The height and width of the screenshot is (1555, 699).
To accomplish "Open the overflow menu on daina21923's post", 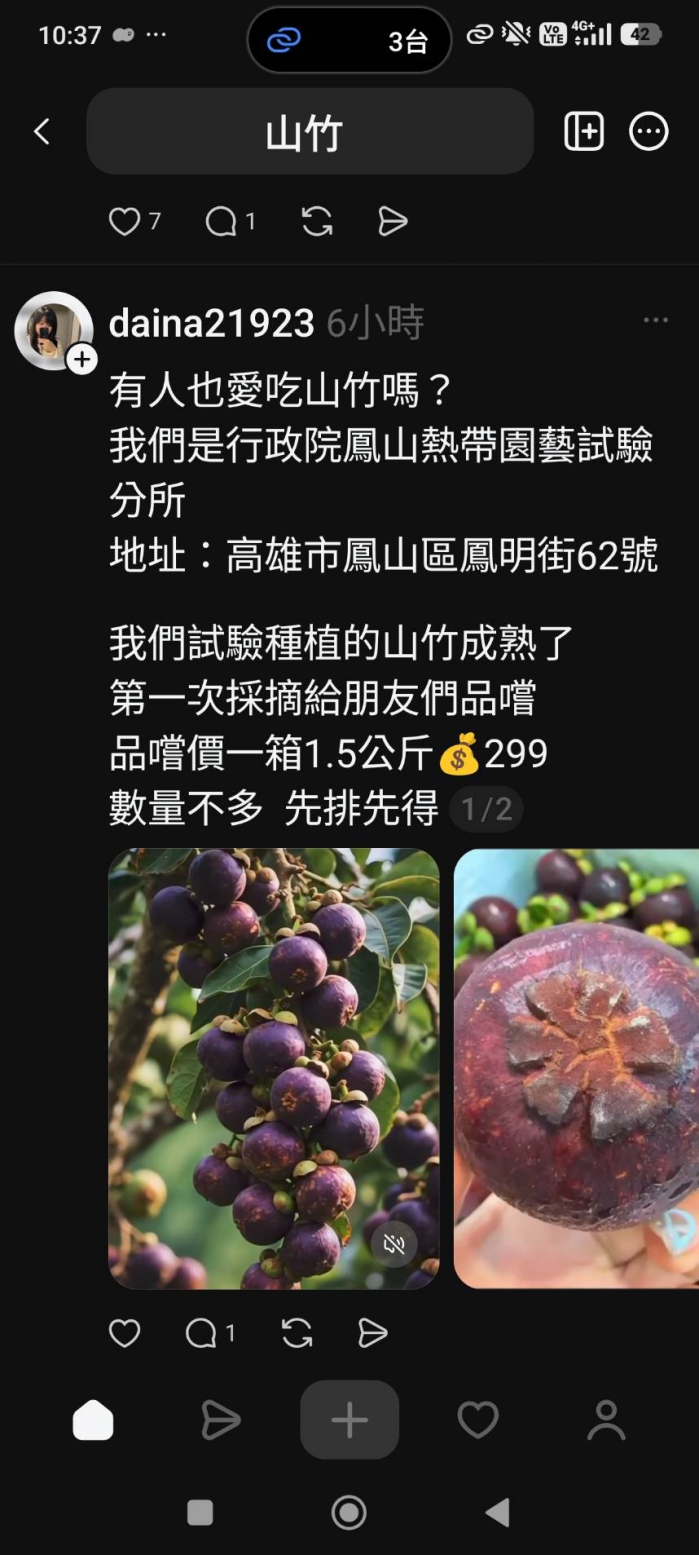I will 655,320.
